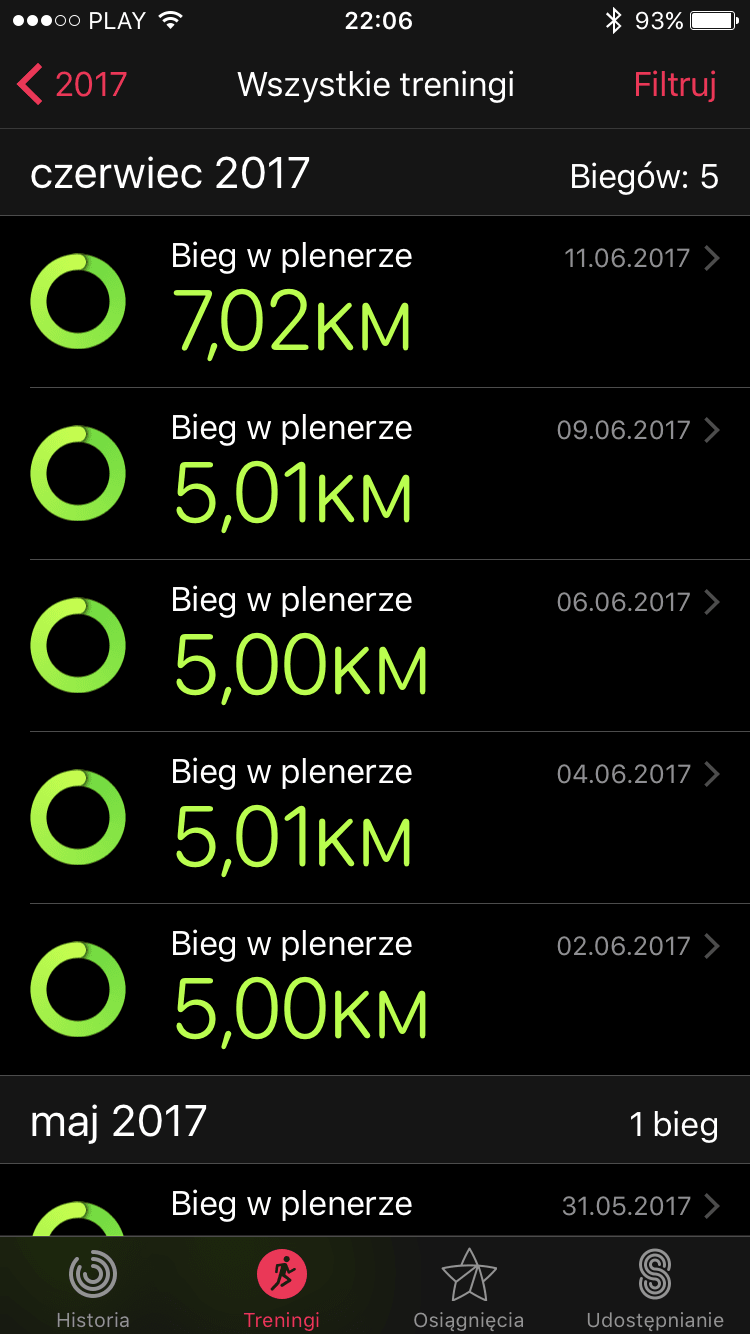Go to the Udostępnianie tab
This screenshot has height=1334, width=750.
click(x=655, y=1287)
